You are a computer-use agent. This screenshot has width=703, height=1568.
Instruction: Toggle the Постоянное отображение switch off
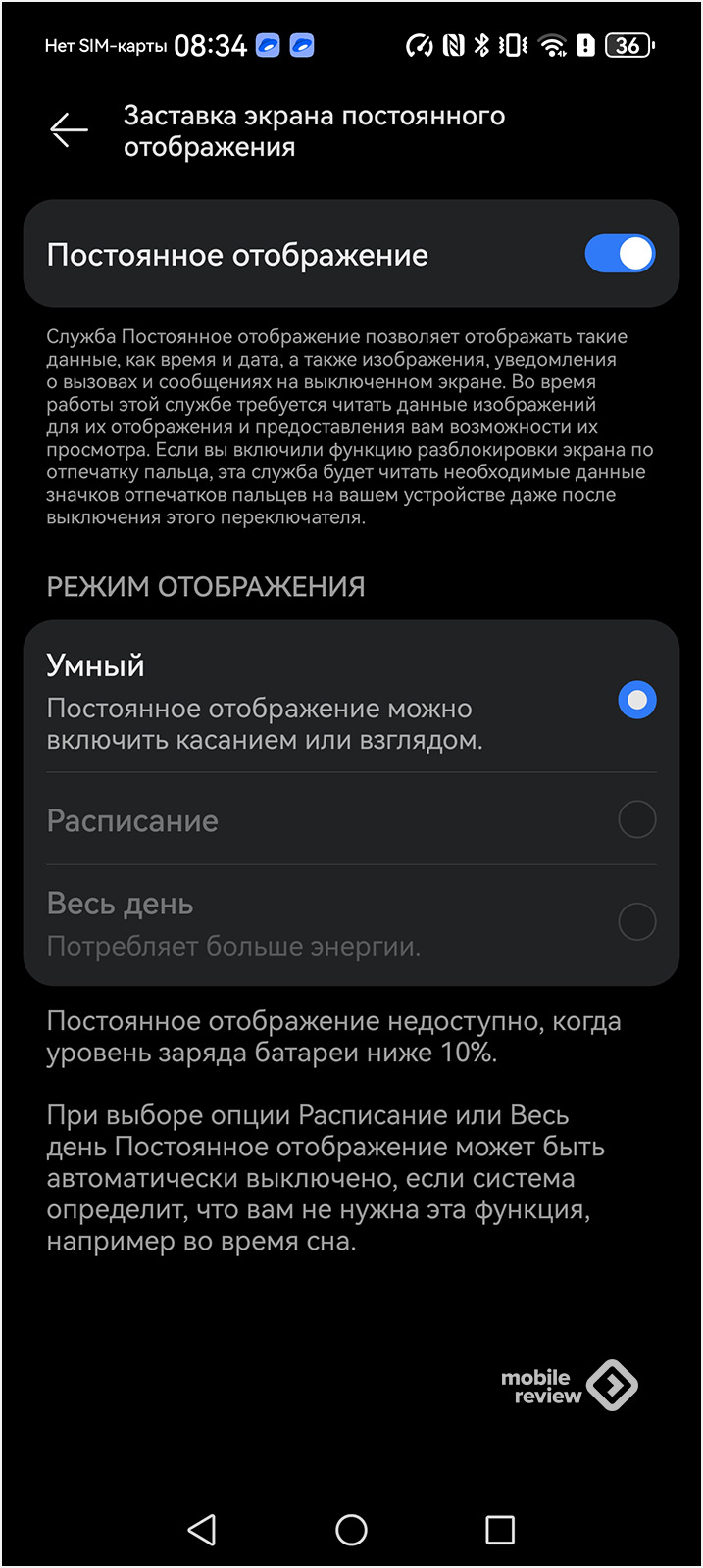pyautogui.click(x=620, y=254)
